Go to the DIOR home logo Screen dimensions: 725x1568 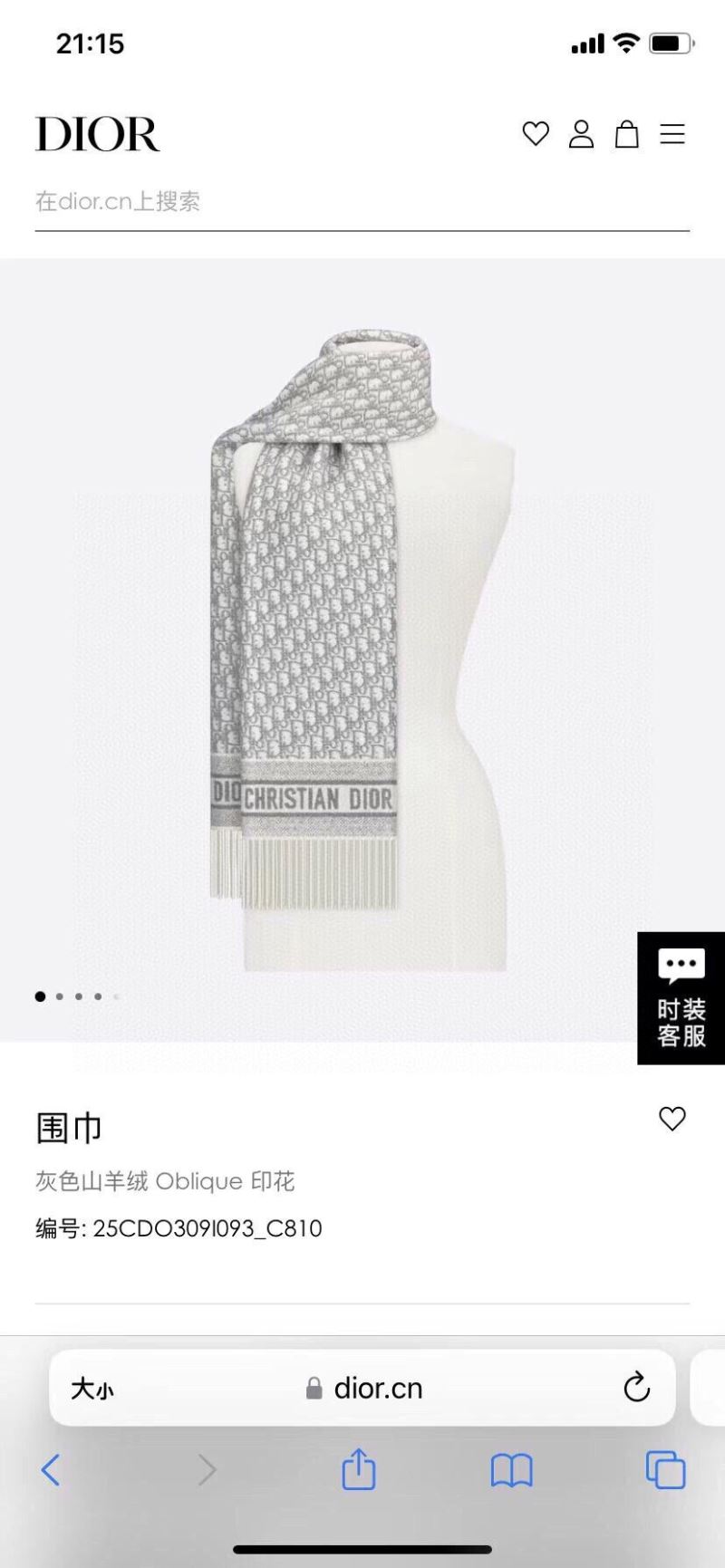[x=98, y=134]
